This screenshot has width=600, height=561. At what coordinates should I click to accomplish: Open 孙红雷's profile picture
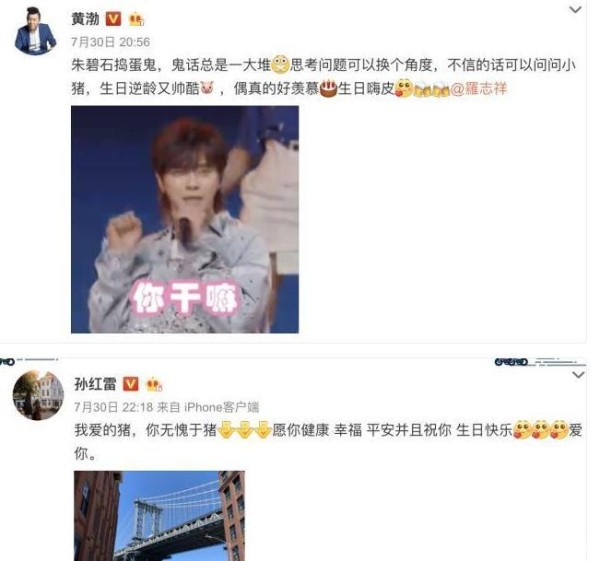coord(38,395)
